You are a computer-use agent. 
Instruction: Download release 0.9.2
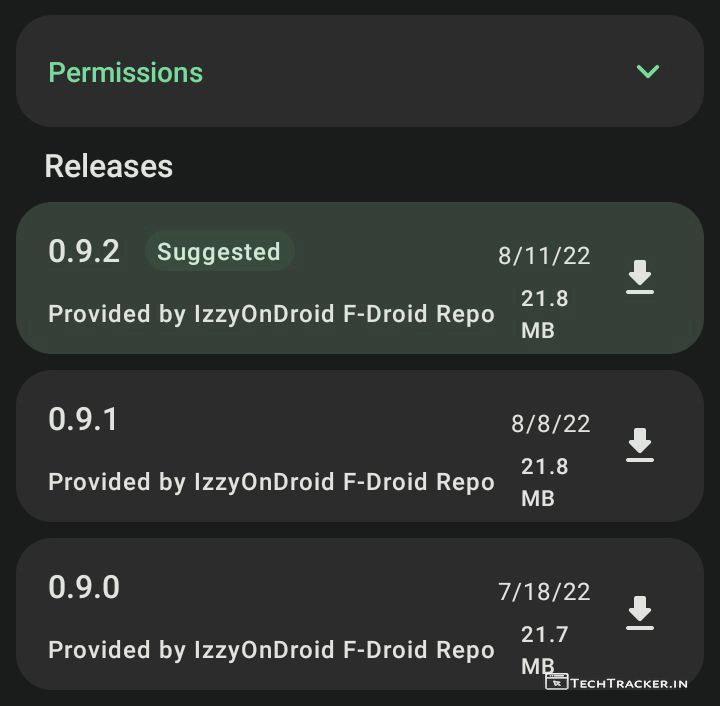pyautogui.click(x=640, y=276)
